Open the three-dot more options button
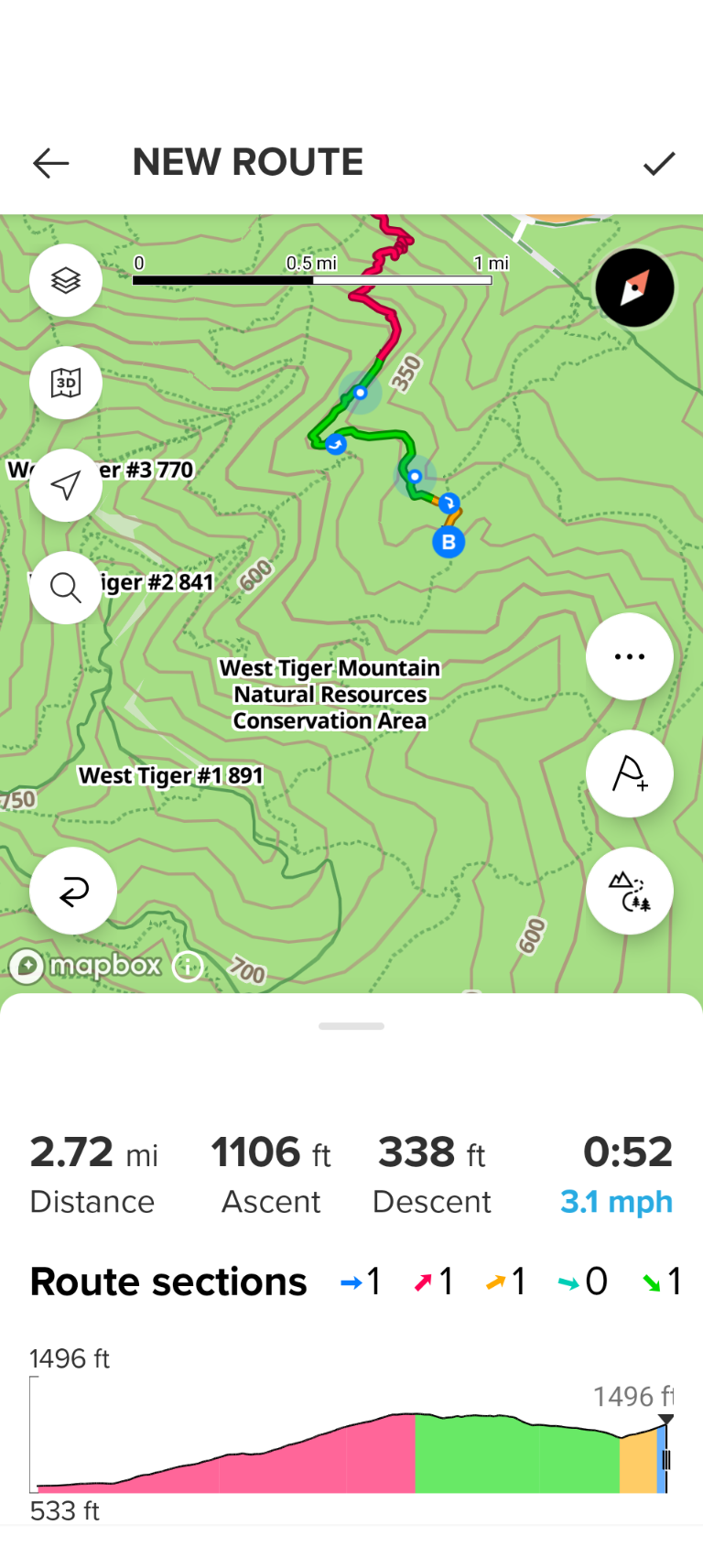 [x=630, y=656]
